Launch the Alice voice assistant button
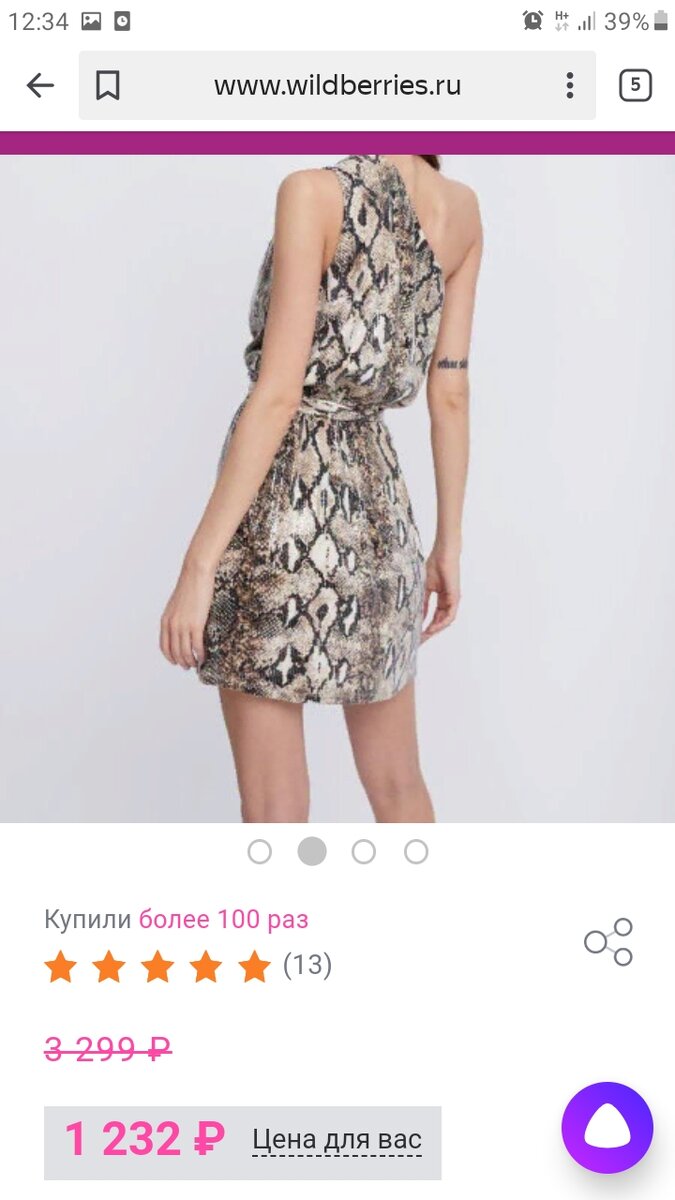 [607, 1128]
